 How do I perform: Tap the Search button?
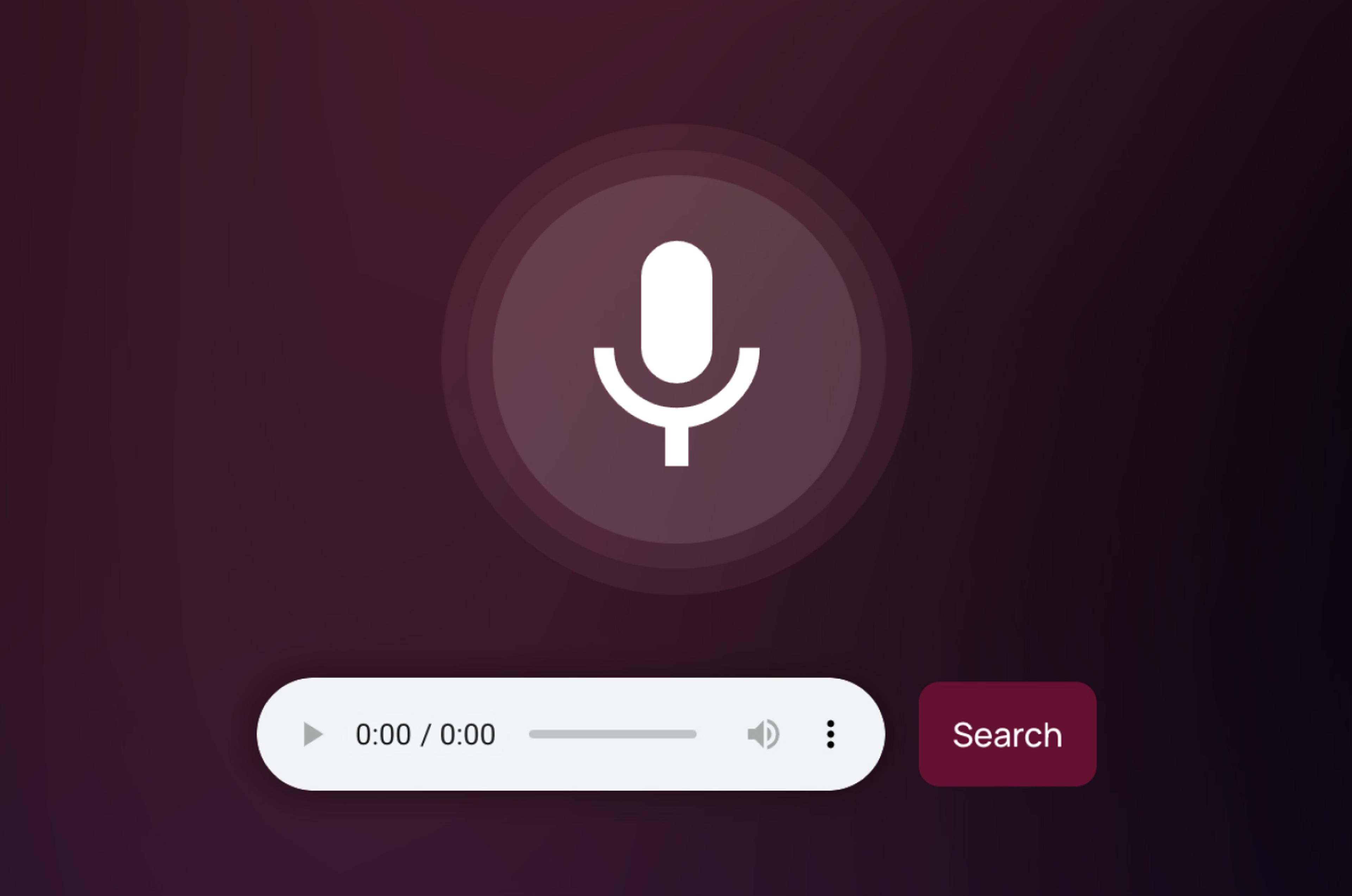click(1007, 734)
